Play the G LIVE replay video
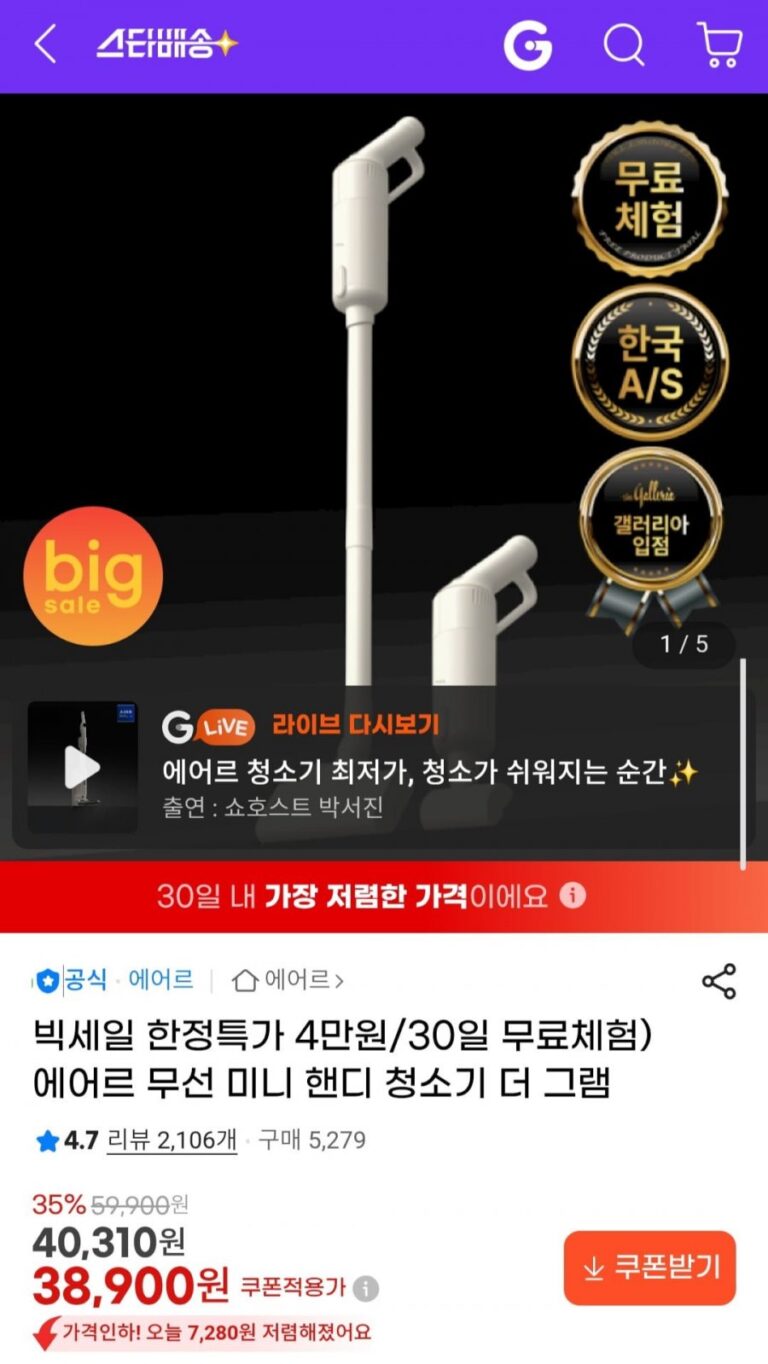Screen dimensions: 768x1364 click(x=82, y=767)
